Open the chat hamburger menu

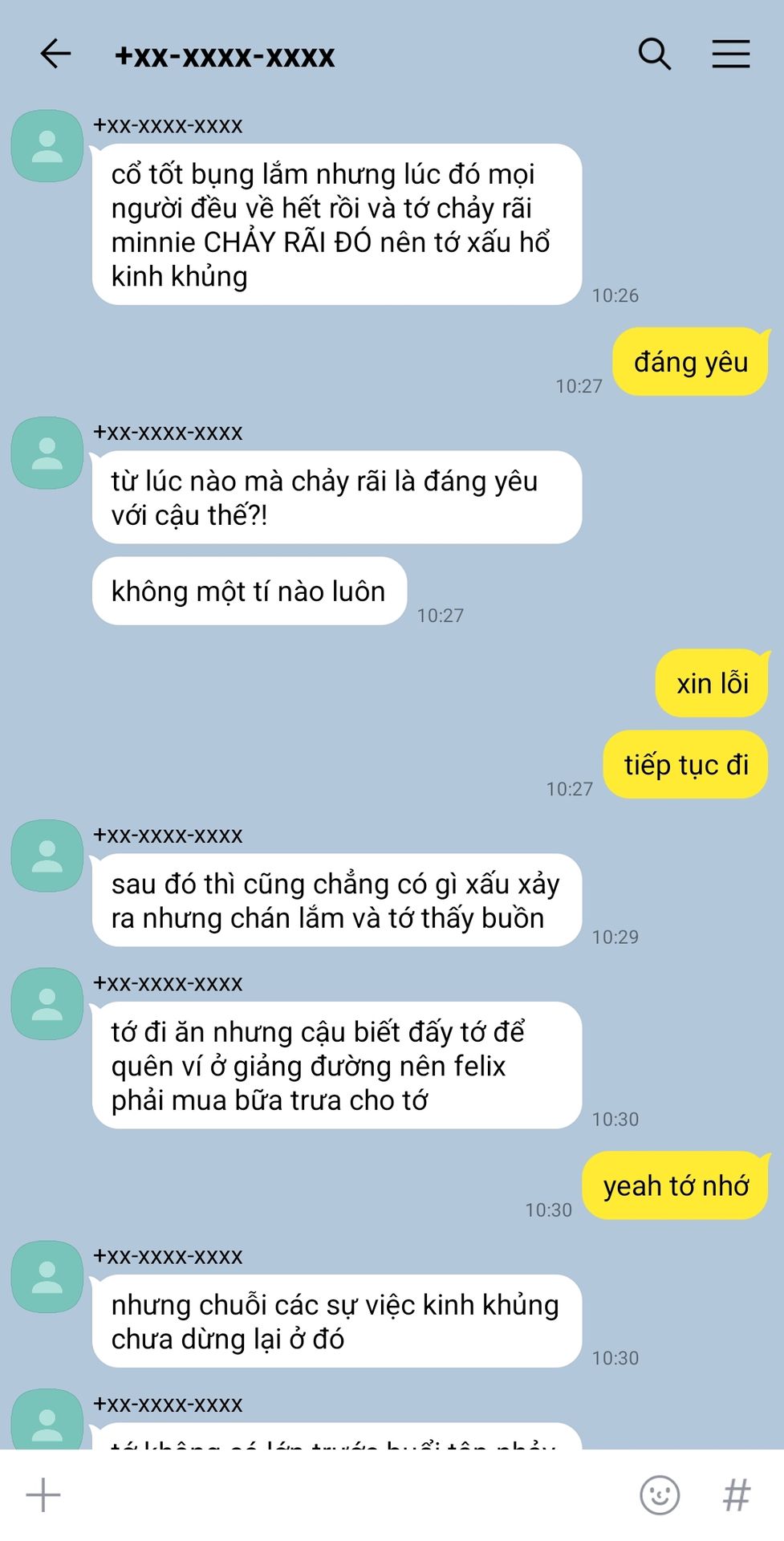click(730, 55)
